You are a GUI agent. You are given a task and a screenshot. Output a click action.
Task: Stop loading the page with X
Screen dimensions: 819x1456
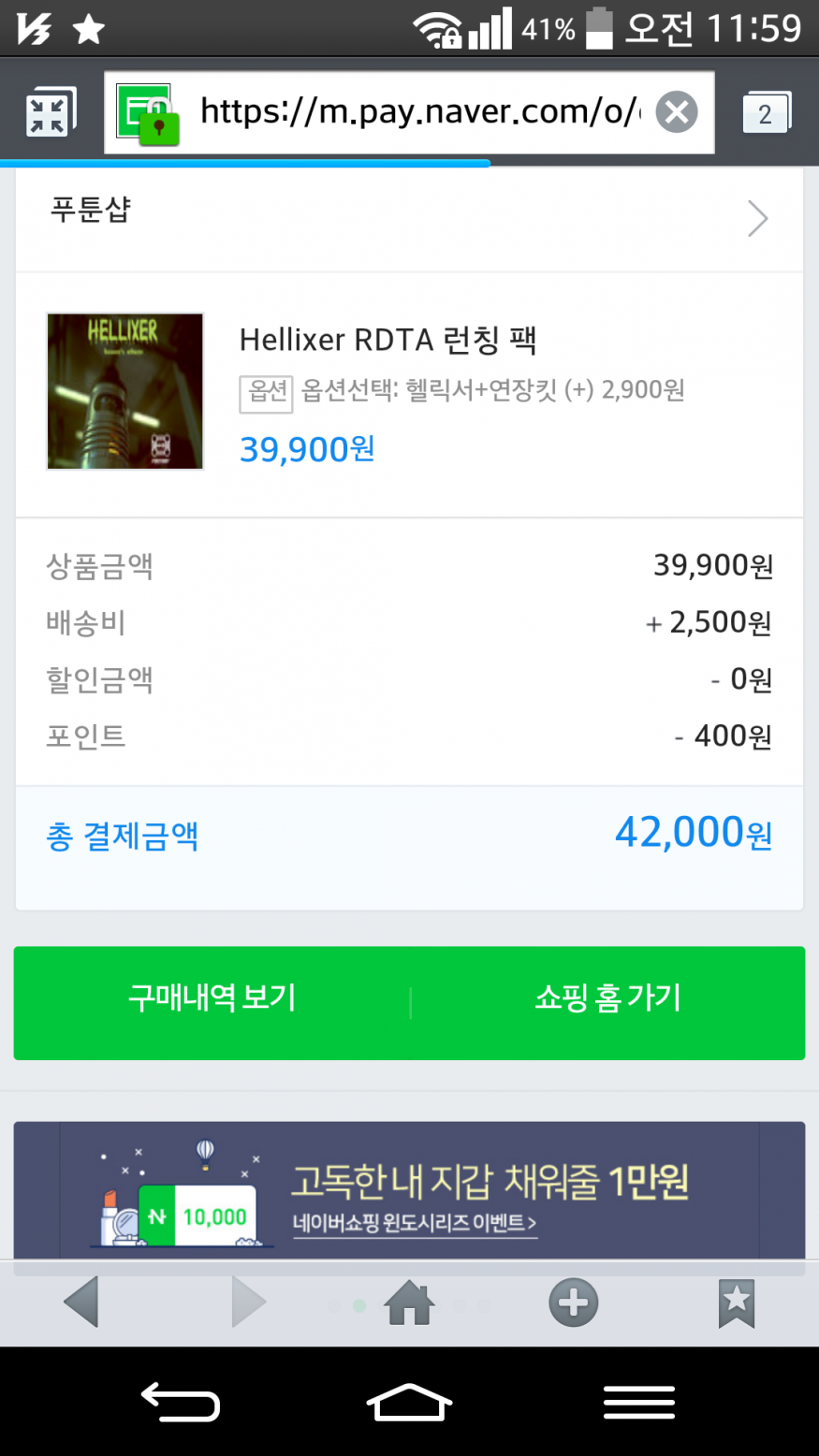pos(676,112)
